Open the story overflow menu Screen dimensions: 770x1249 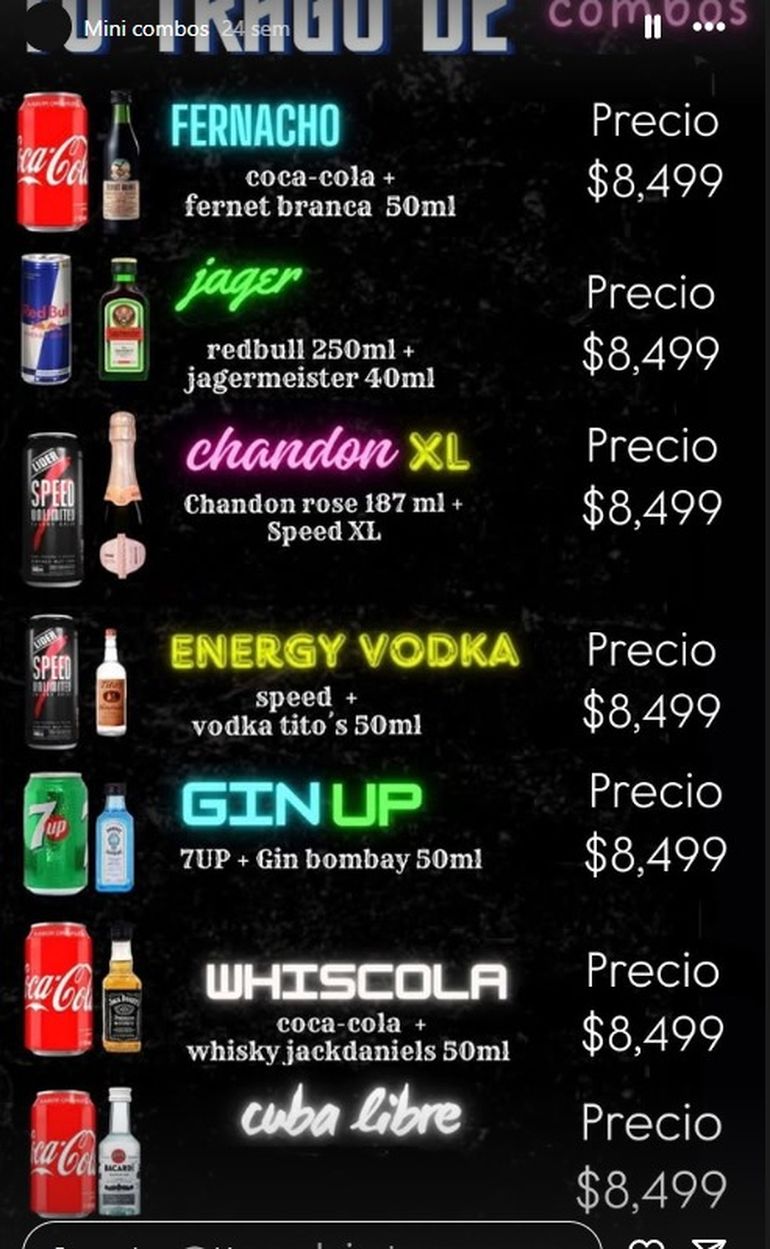point(709,28)
